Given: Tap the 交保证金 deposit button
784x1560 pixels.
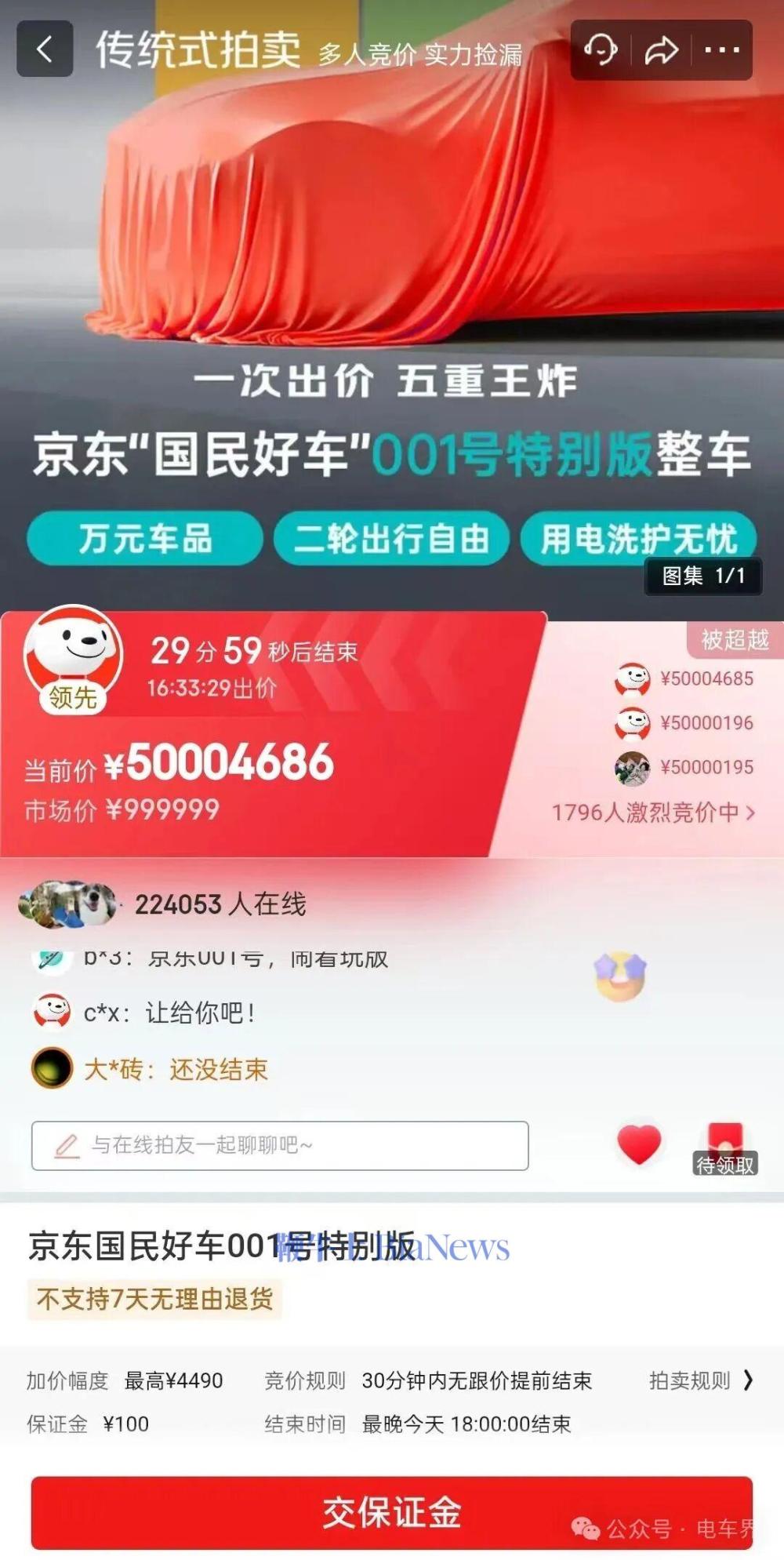Looking at the screenshot, I should pyautogui.click(x=392, y=1510).
